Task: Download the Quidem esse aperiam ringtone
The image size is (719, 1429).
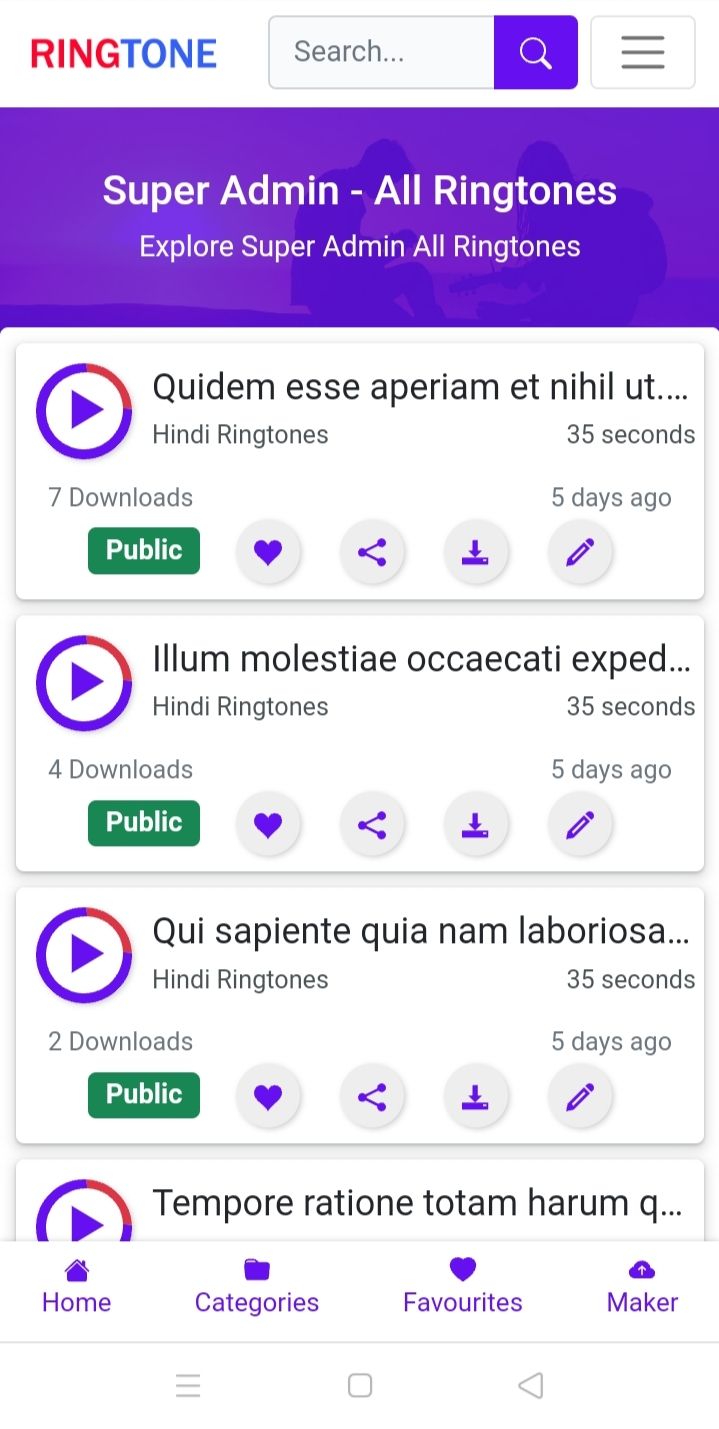Action: (476, 552)
